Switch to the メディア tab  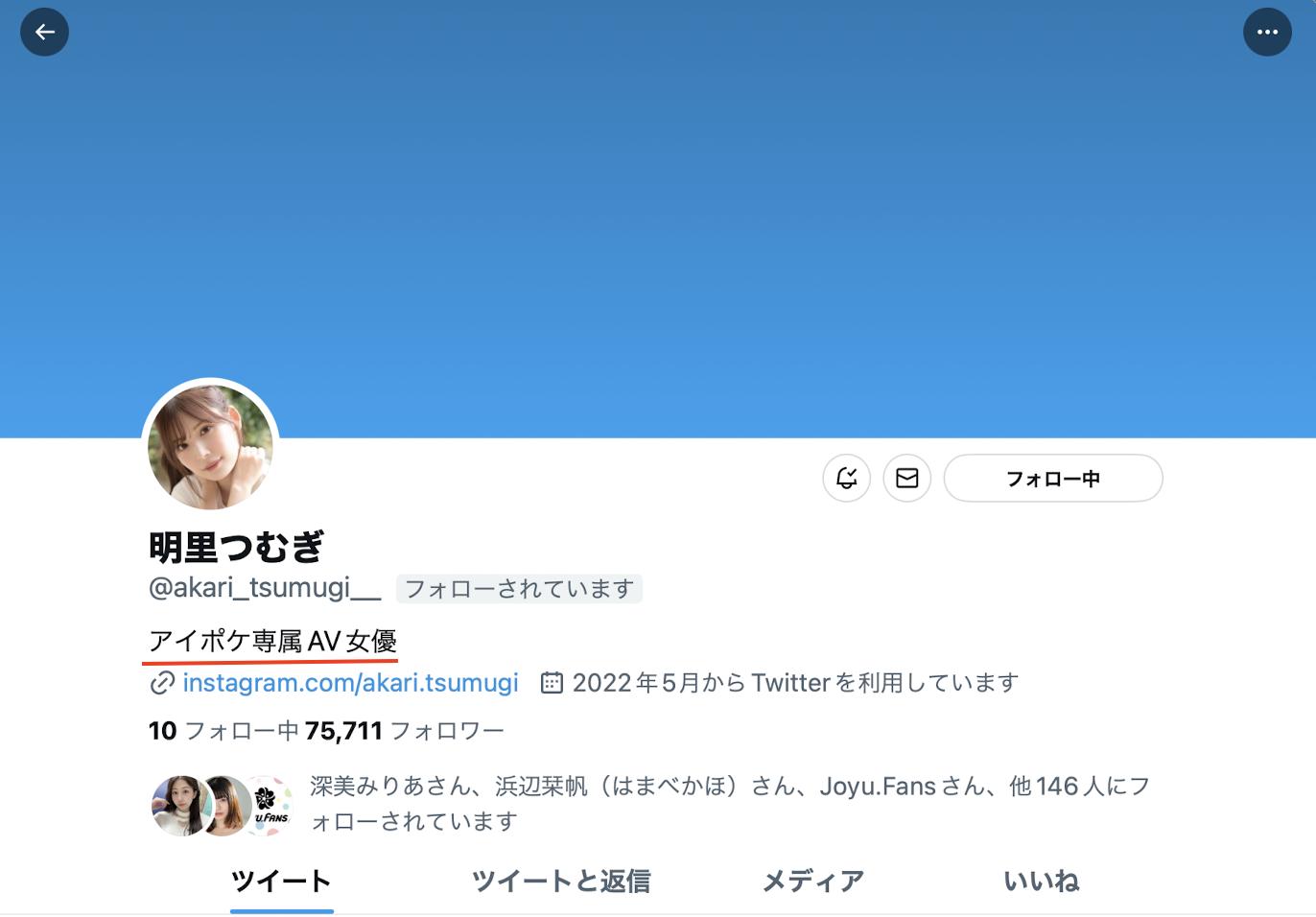coord(813,881)
